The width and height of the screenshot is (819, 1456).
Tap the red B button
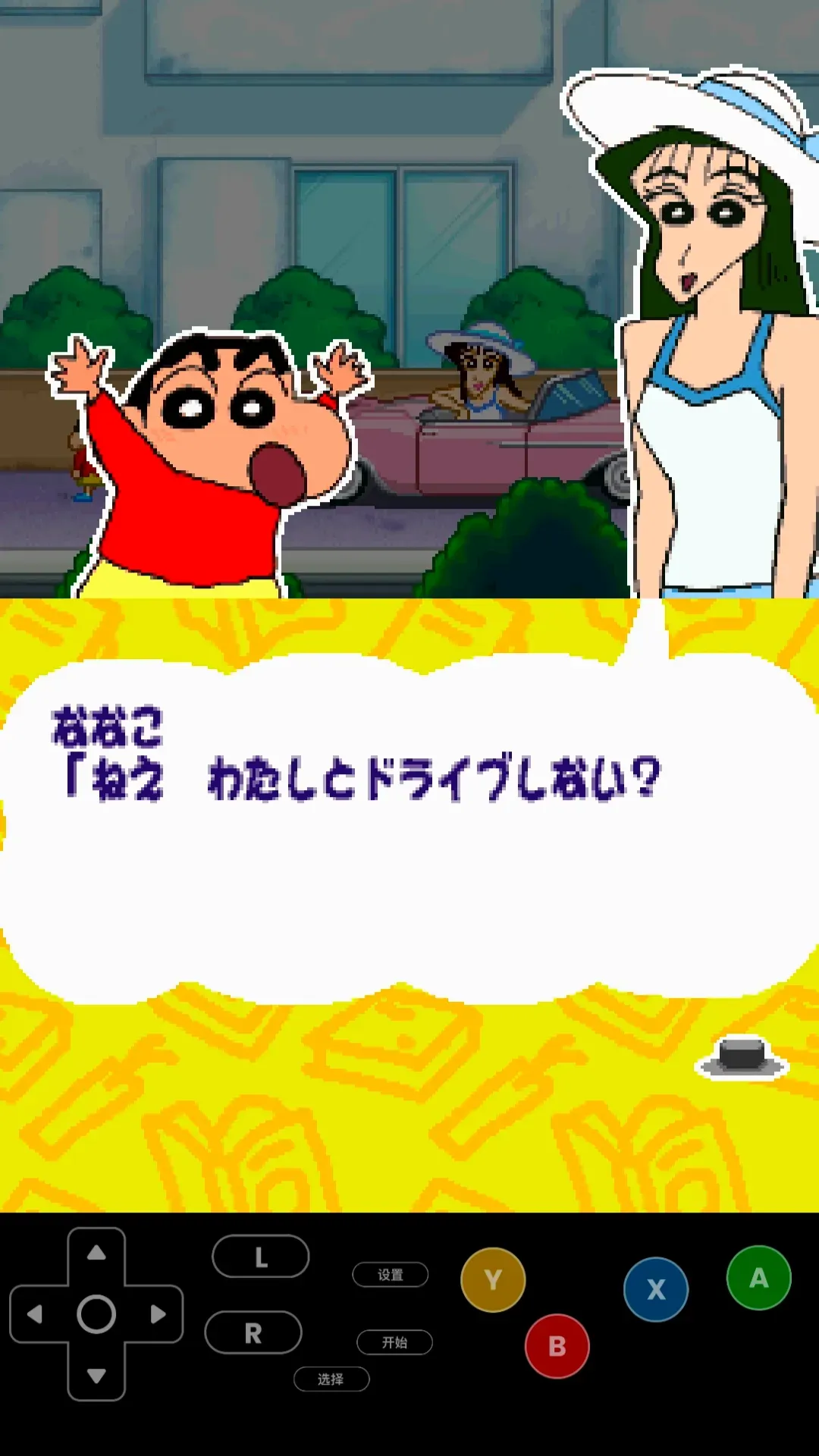point(557,1346)
